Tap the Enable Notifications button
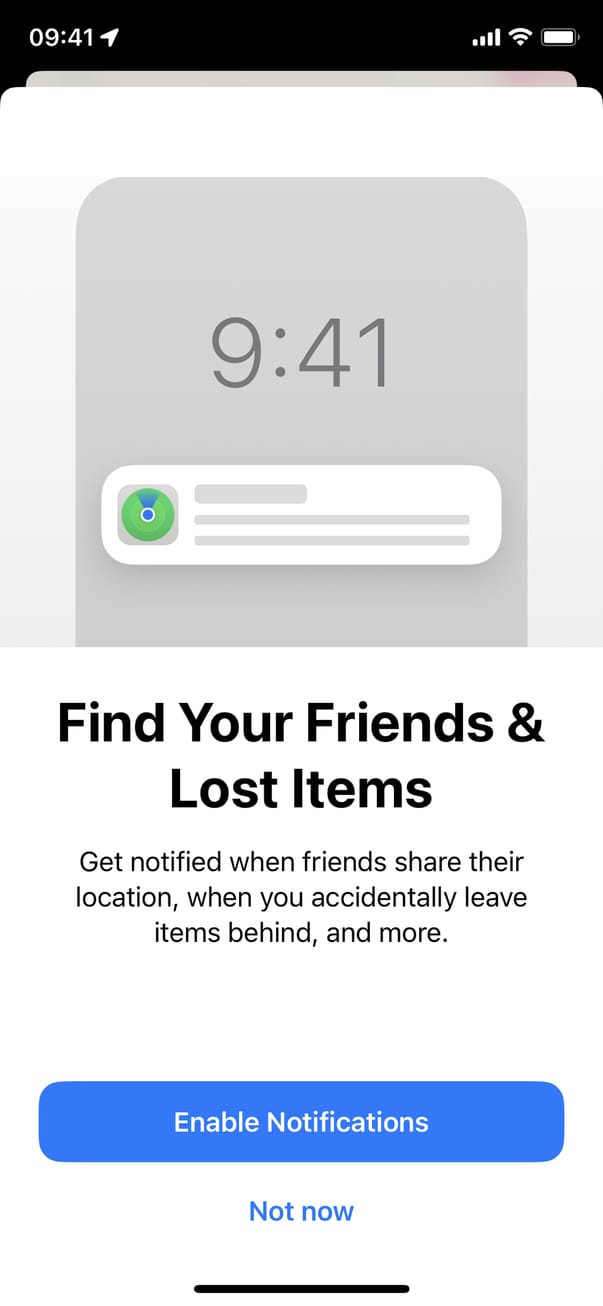This screenshot has height=1306, width=603. tap(301, 1121)
